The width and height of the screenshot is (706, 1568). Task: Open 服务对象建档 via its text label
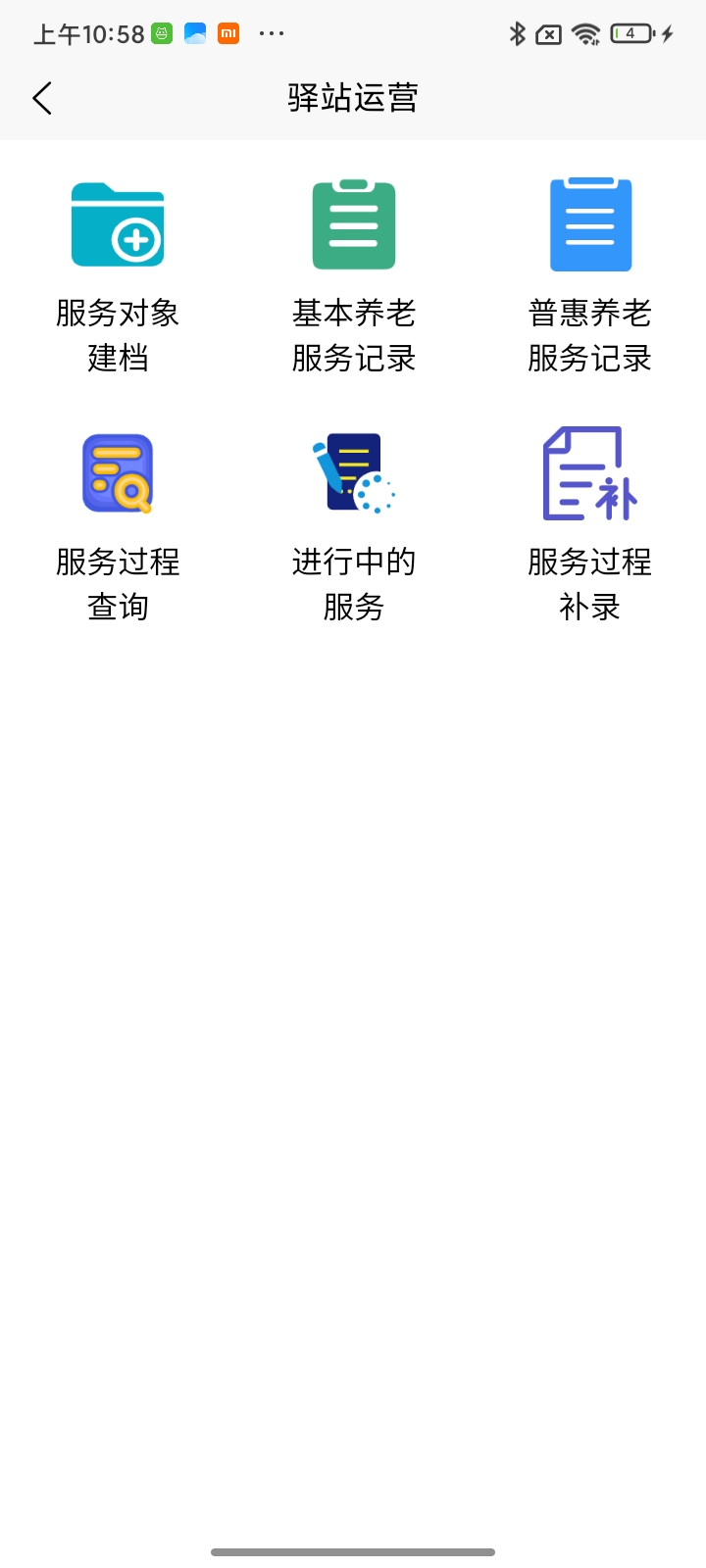[118, 335]
